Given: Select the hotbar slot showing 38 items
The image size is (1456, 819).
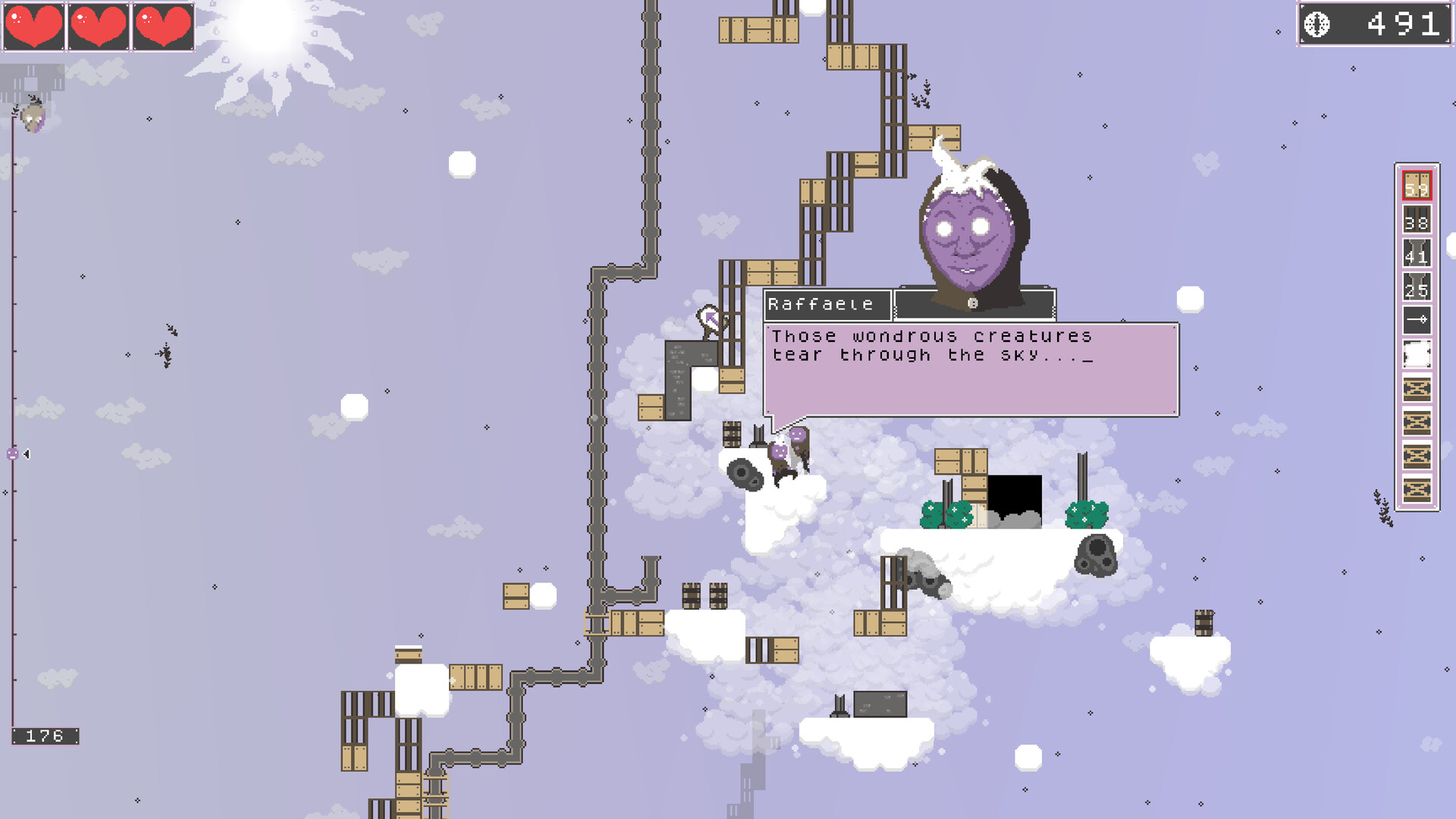Looking at the screenshot, I should (1417, 220).
